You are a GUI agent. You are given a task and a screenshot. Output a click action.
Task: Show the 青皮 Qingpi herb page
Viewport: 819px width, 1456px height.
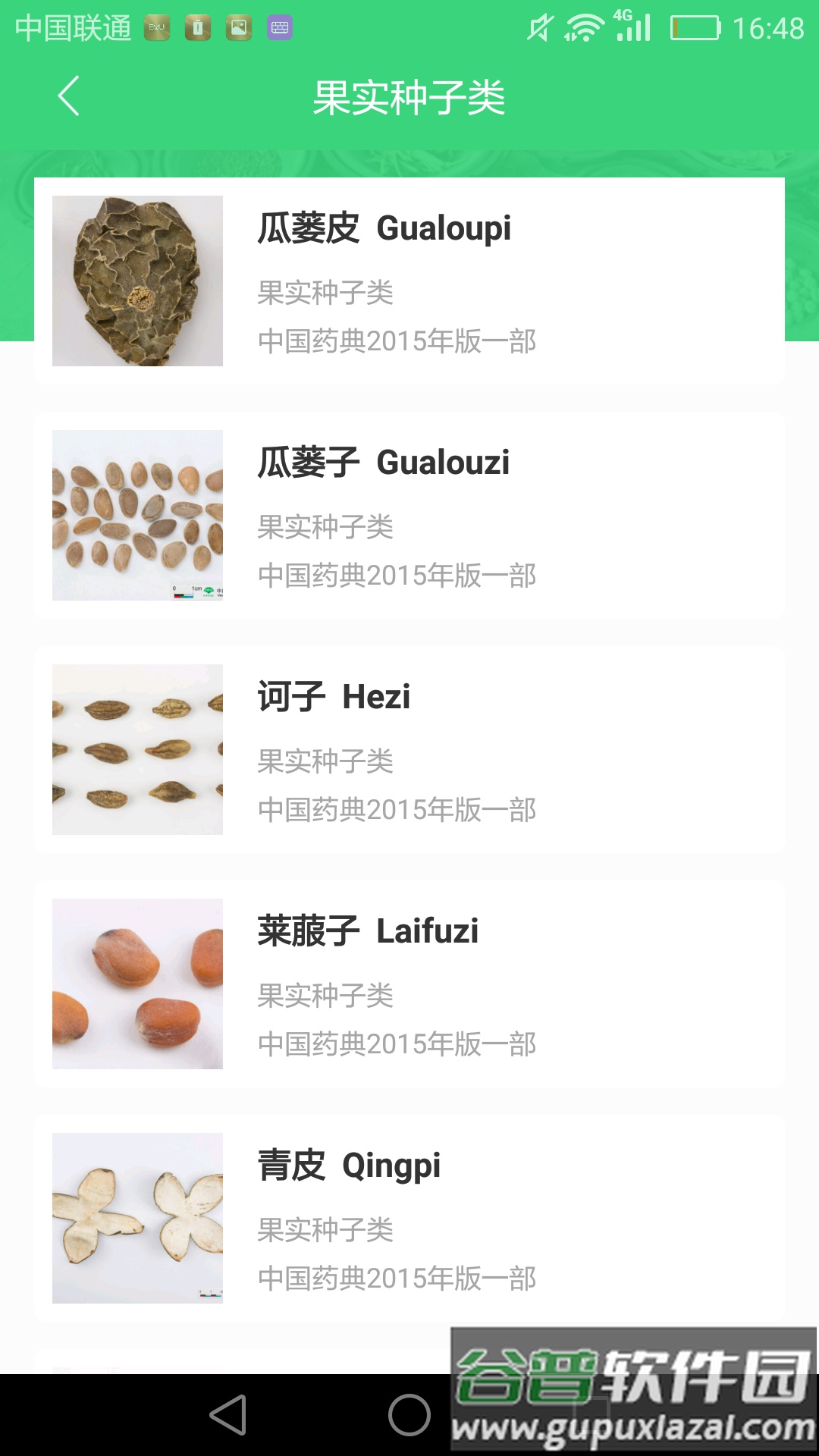409,1218
